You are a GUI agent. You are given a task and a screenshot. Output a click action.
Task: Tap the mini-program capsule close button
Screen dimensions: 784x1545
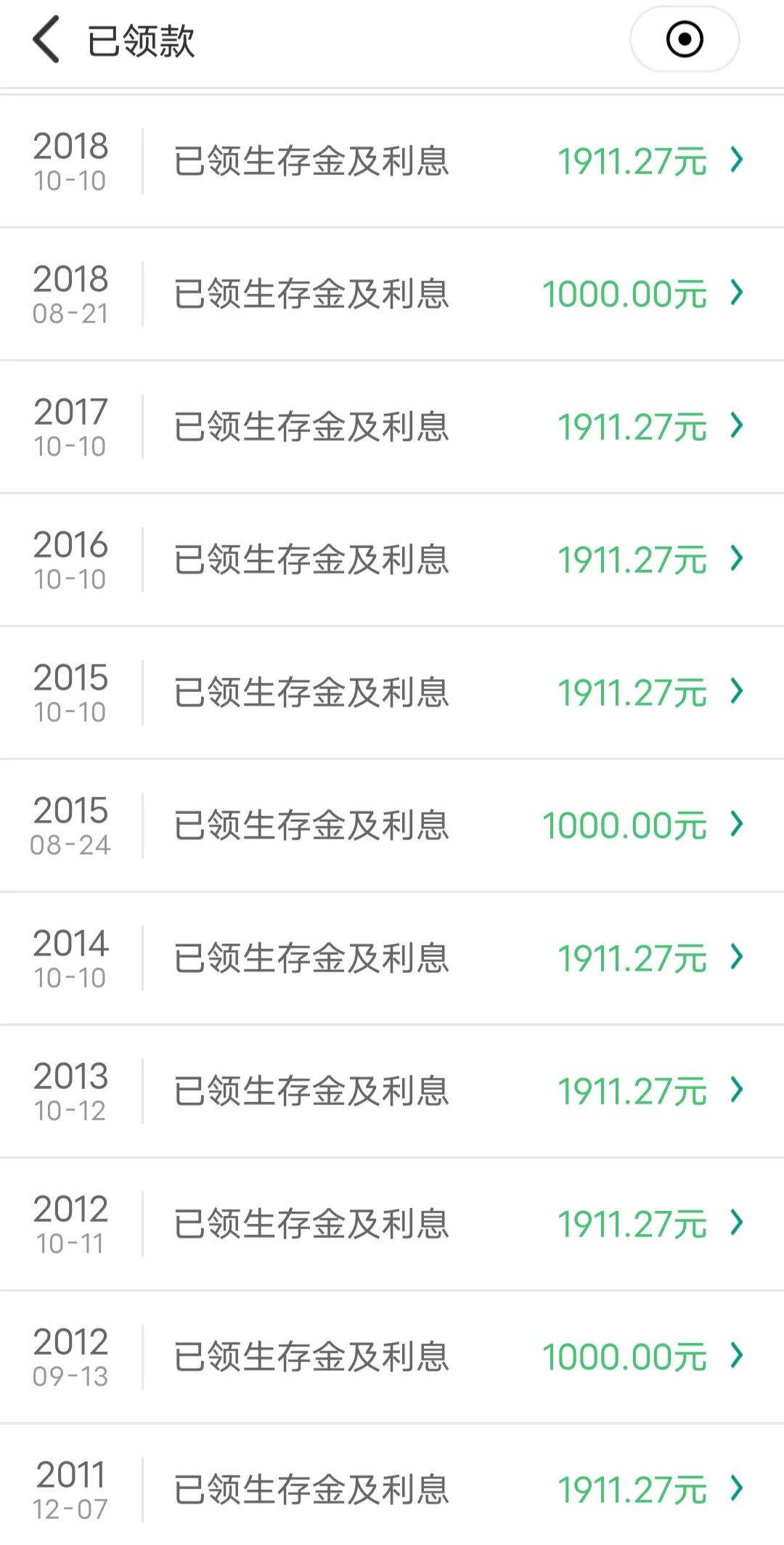[685, 39]
